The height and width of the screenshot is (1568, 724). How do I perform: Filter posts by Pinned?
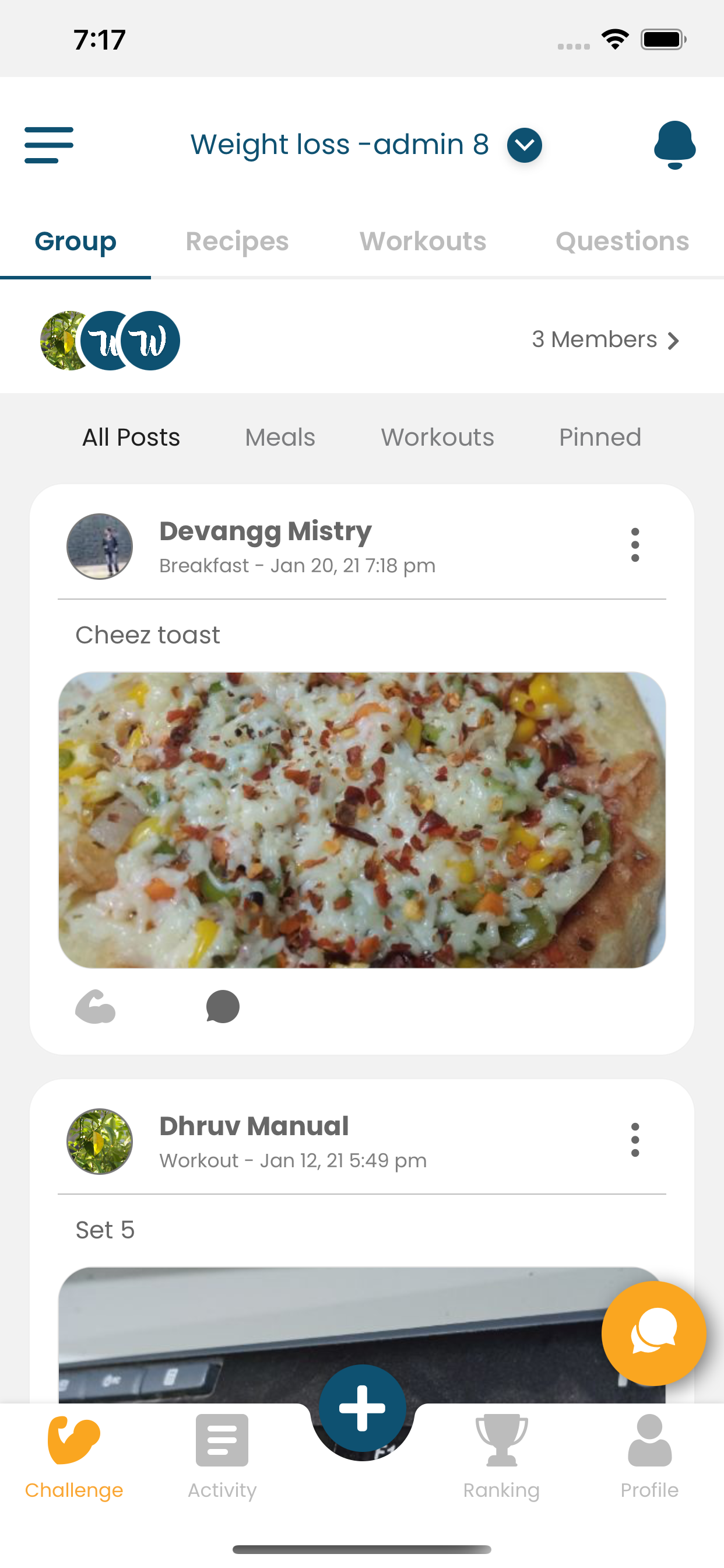pos(599,437)
